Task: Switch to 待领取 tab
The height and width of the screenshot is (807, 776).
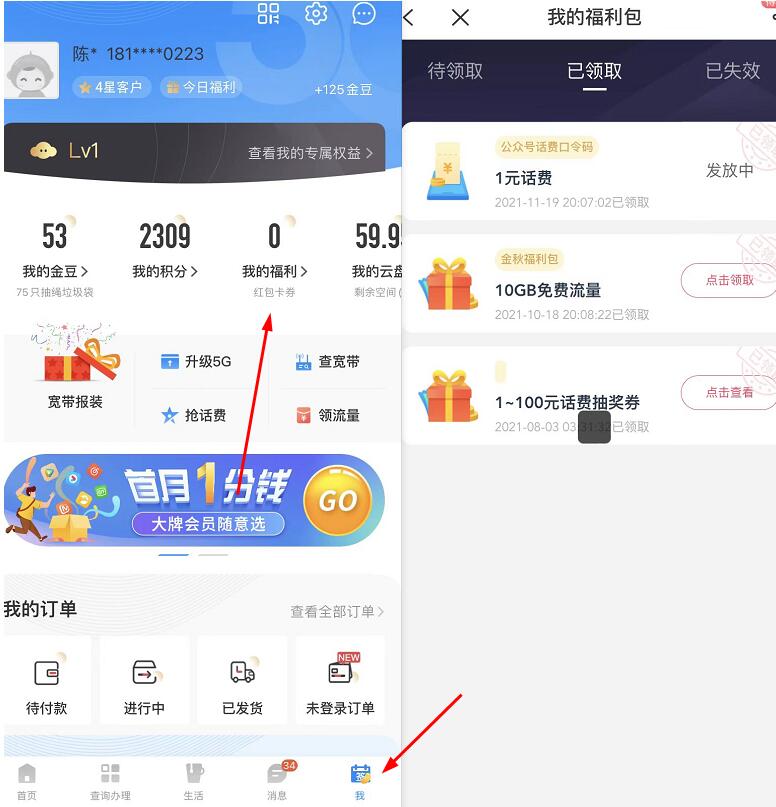Action: pyautogui.click(x=455, y=71)
